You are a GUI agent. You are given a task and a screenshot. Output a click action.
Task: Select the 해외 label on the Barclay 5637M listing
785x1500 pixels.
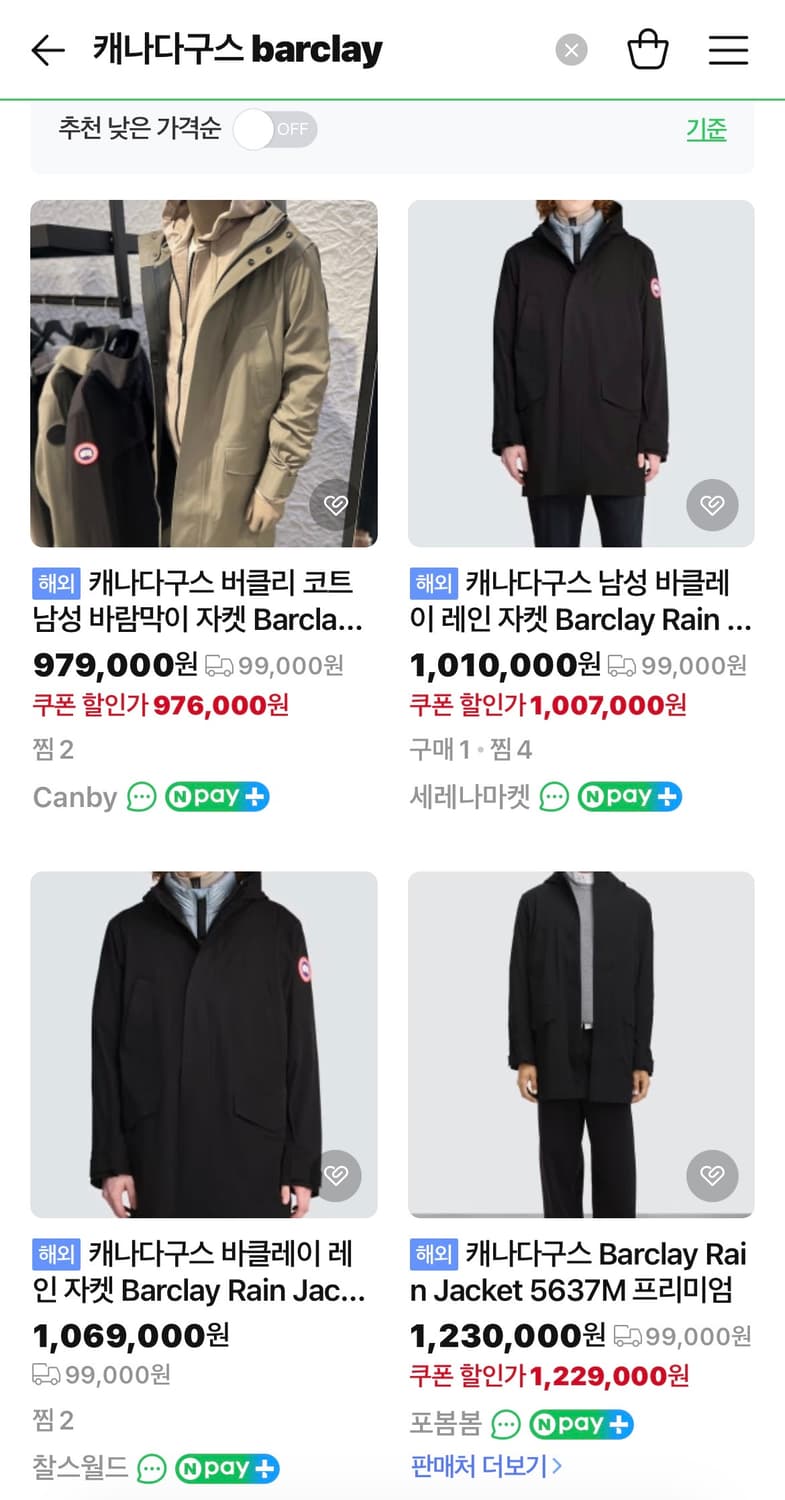(432, 1254)
